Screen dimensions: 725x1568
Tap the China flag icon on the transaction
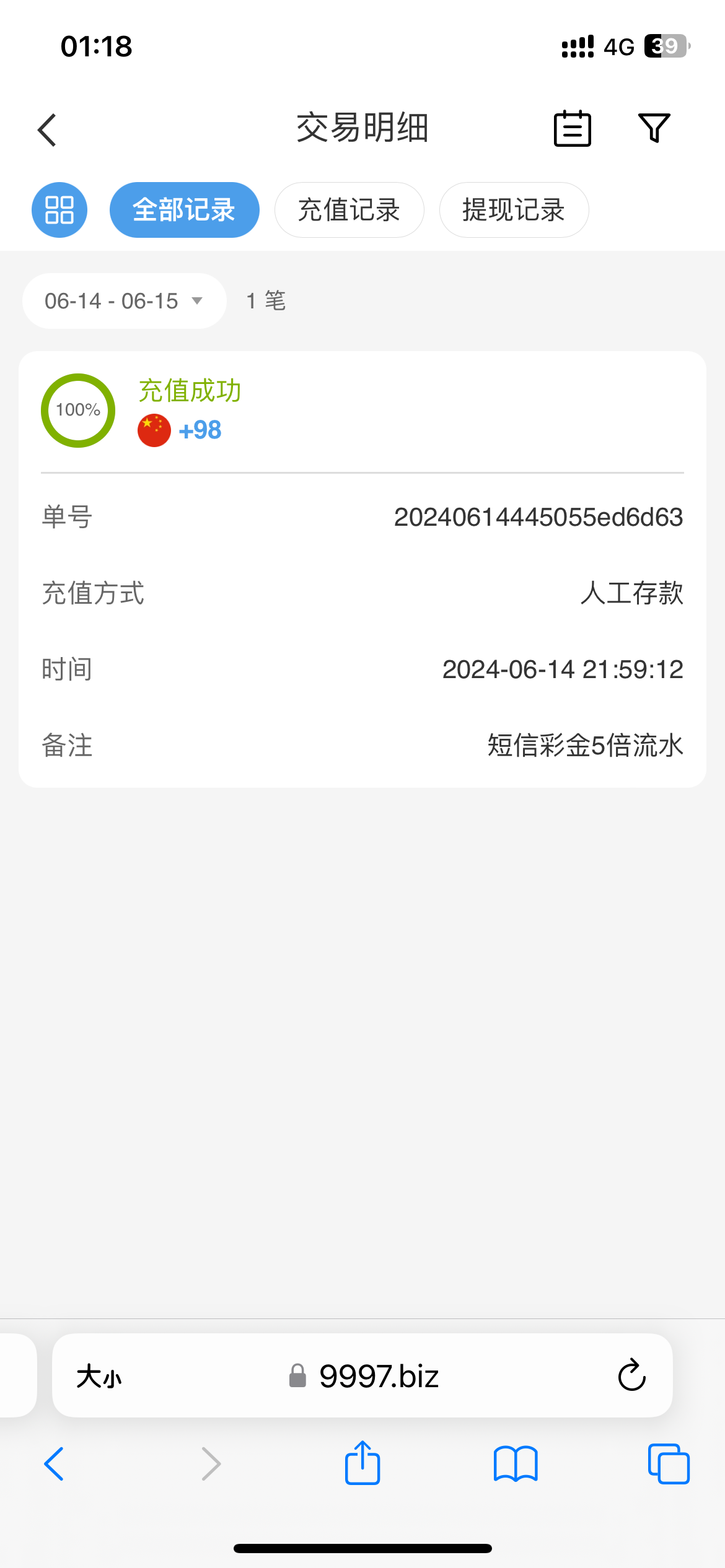(x=153, y=429)
